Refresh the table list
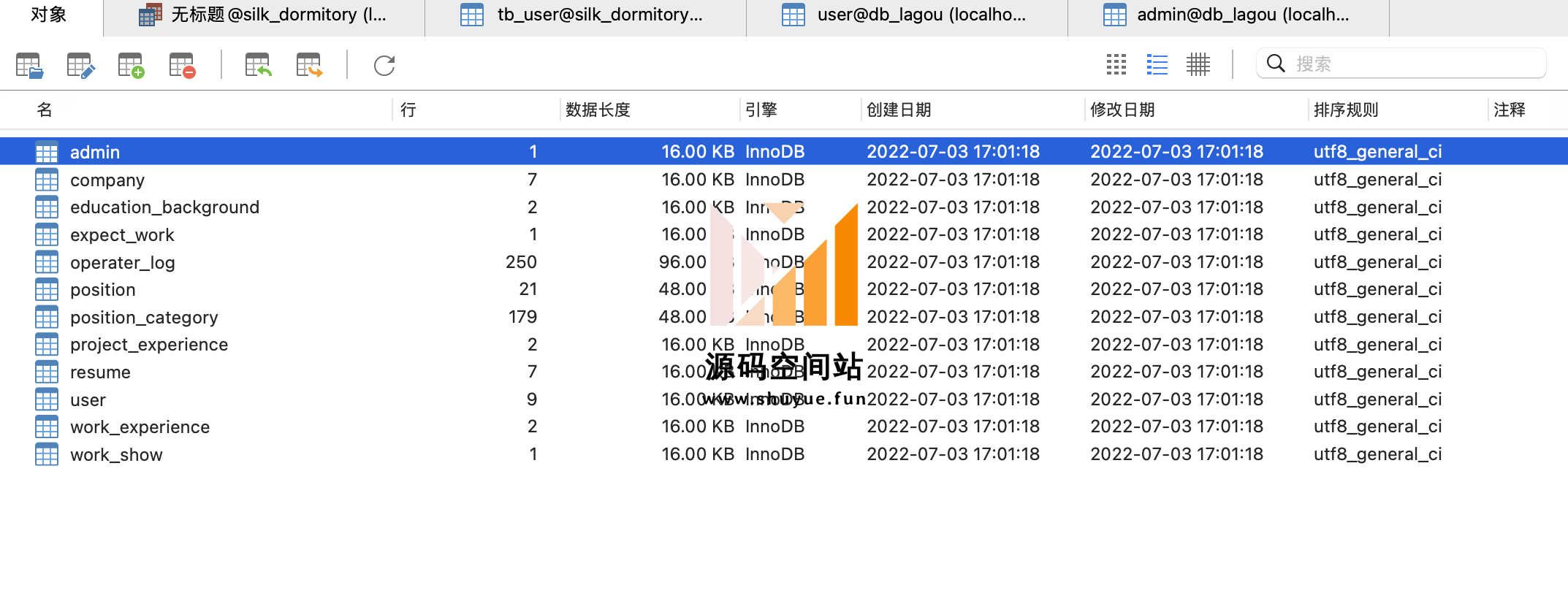The image size is (1568, 612). pos(384,66)
